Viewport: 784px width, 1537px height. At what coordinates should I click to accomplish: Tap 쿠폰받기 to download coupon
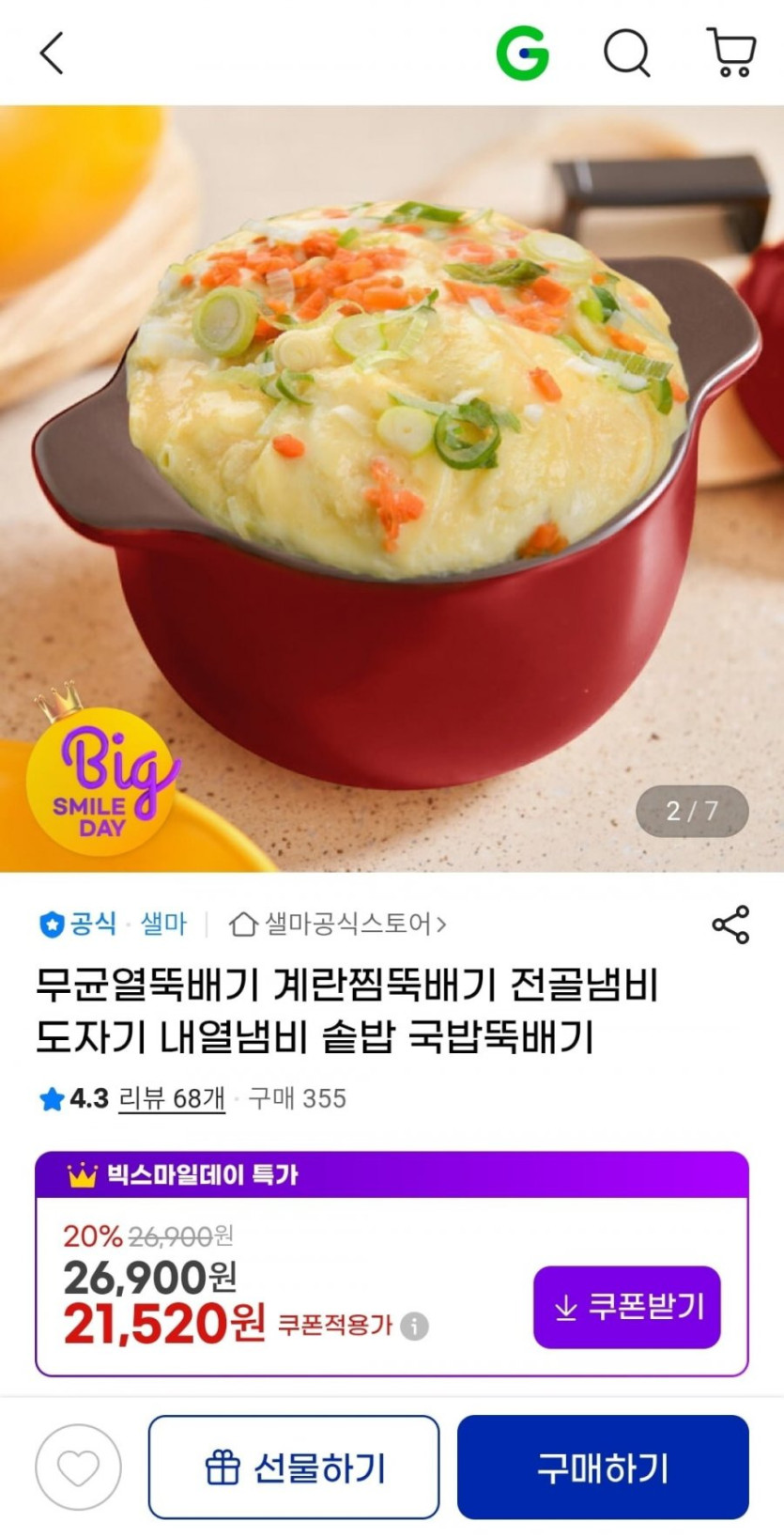pos(626,1307)
